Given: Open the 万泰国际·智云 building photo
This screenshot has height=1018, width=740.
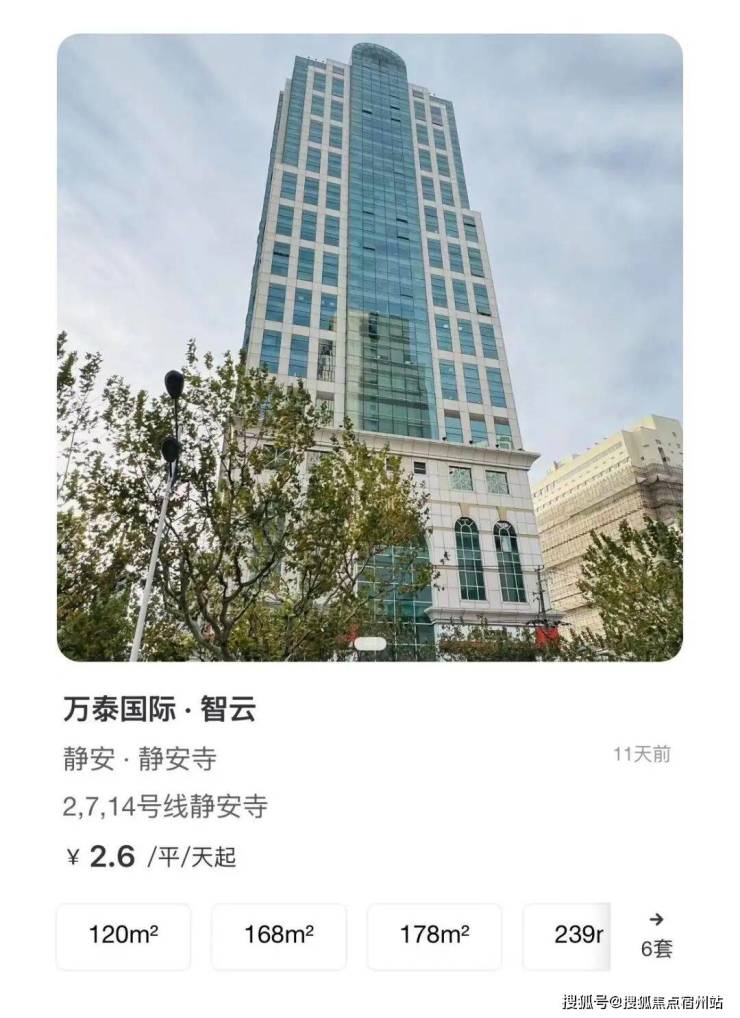Looking at the screenshot, I should click(x=369, y=347).
